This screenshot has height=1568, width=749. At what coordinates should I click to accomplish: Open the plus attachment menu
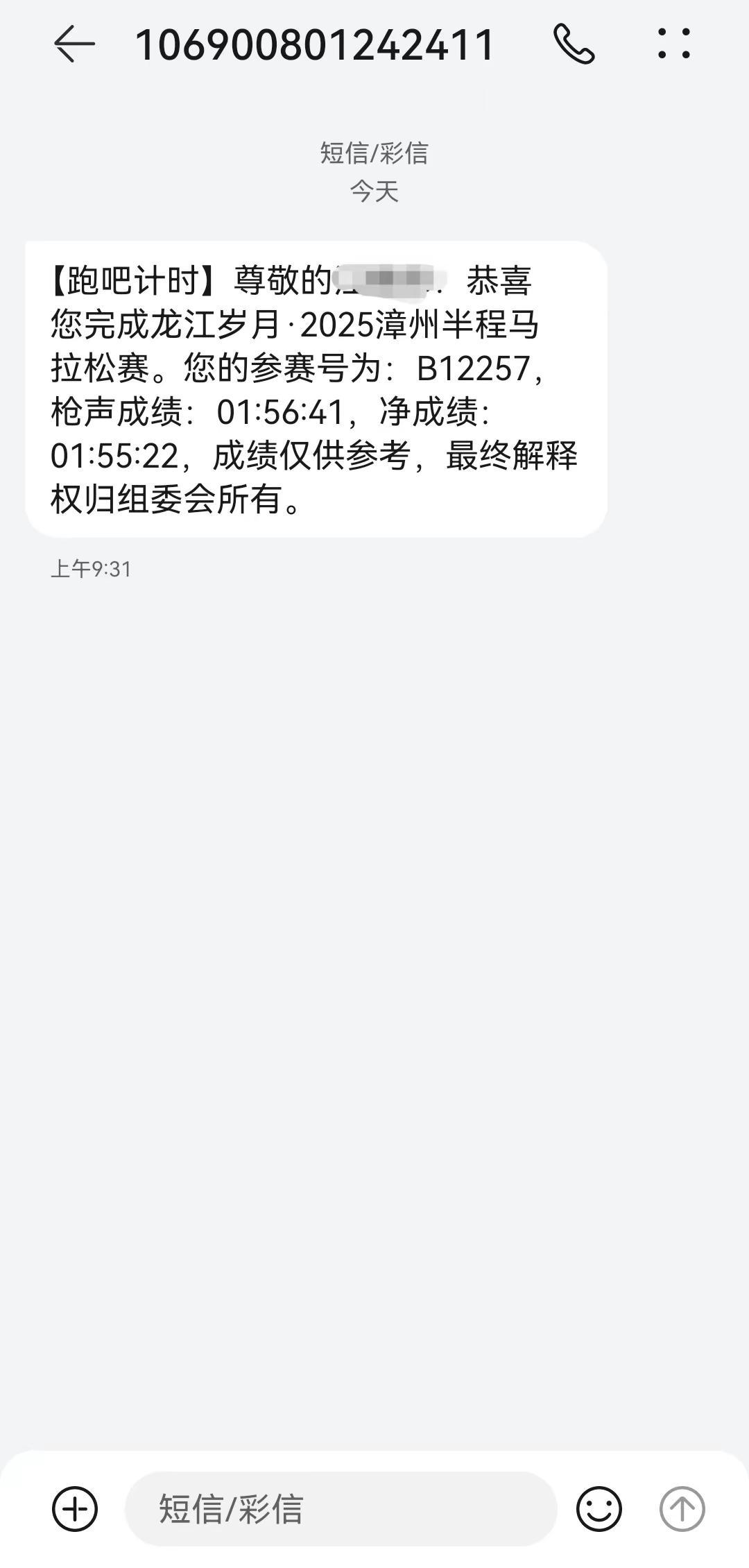pyautogui.click(x=75, y=1508)
